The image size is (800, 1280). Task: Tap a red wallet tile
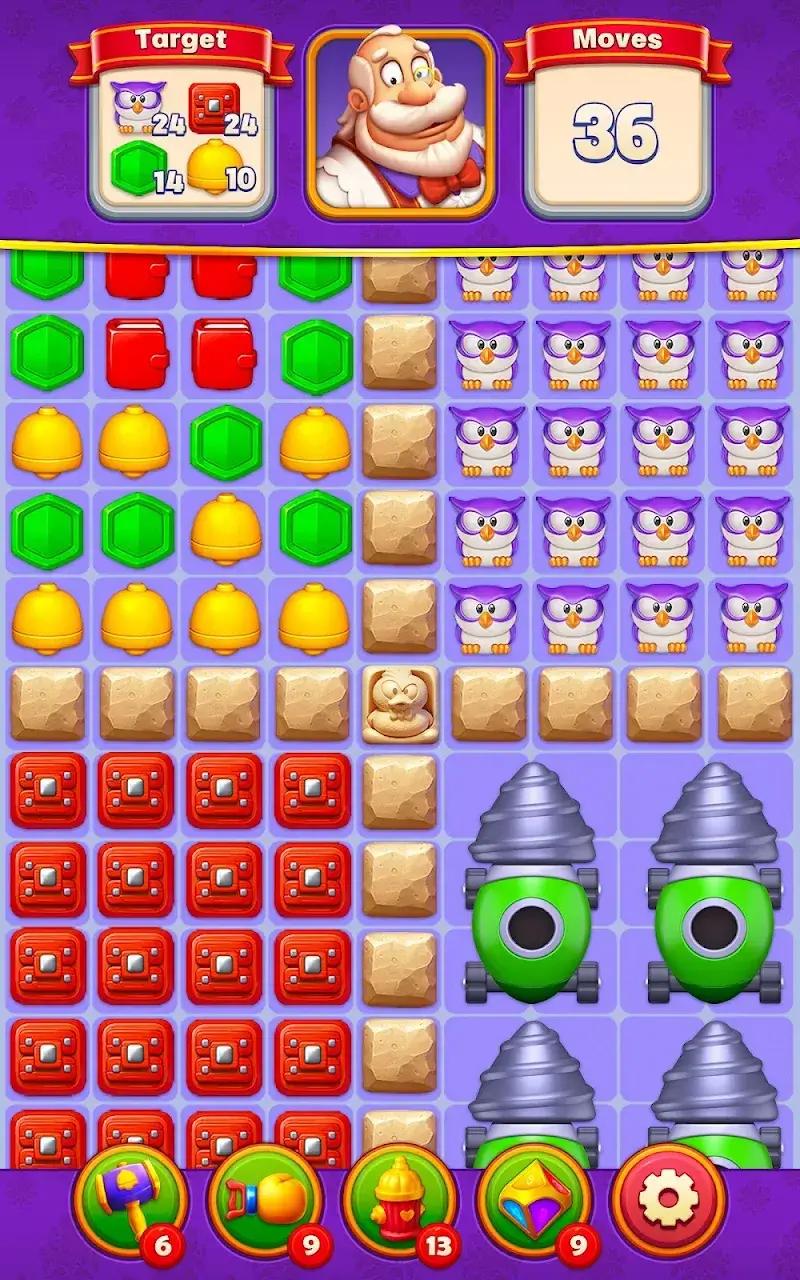[x=133, y=352]
